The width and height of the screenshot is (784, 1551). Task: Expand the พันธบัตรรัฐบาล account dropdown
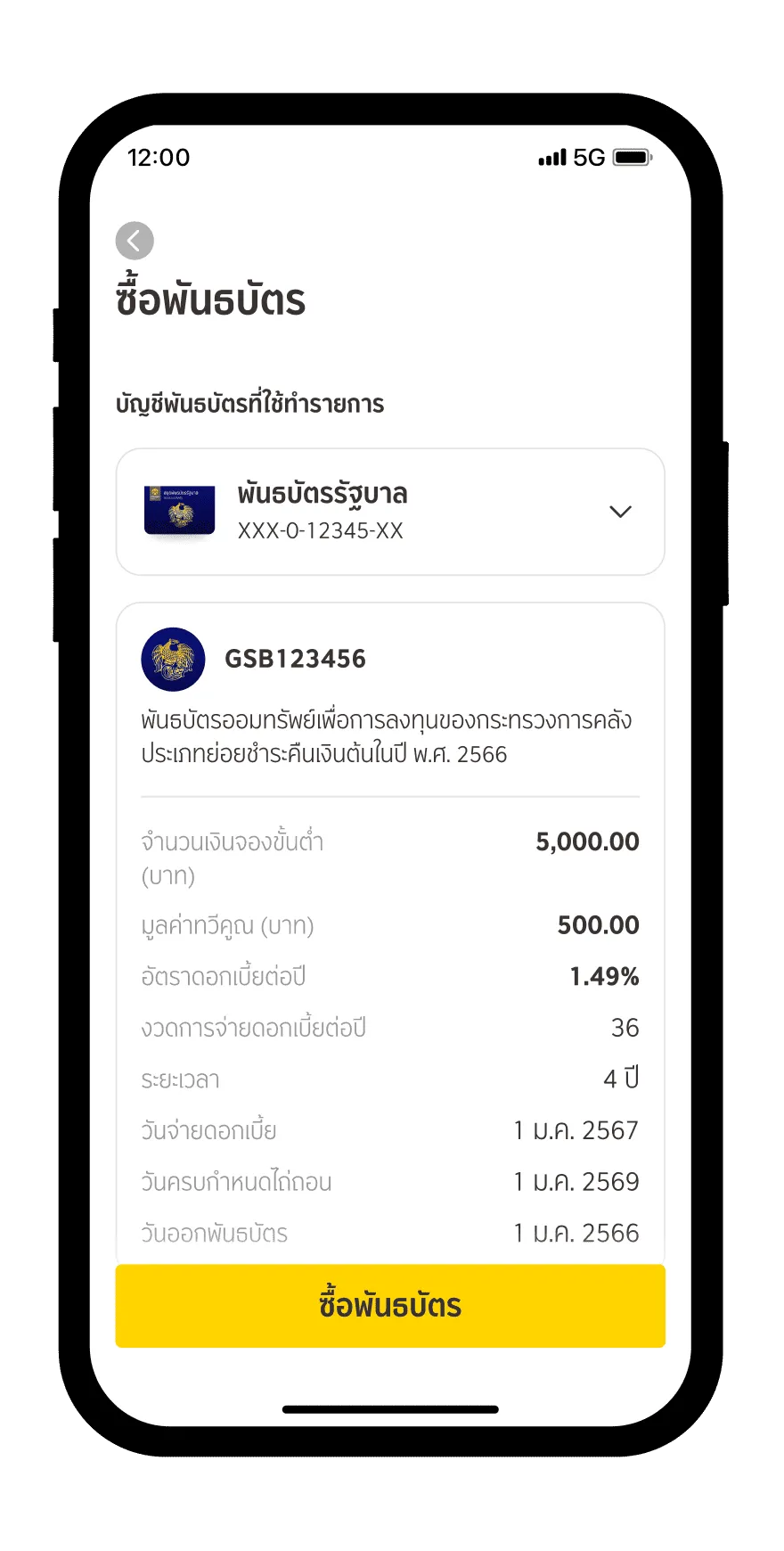click(x=620, y=512)
